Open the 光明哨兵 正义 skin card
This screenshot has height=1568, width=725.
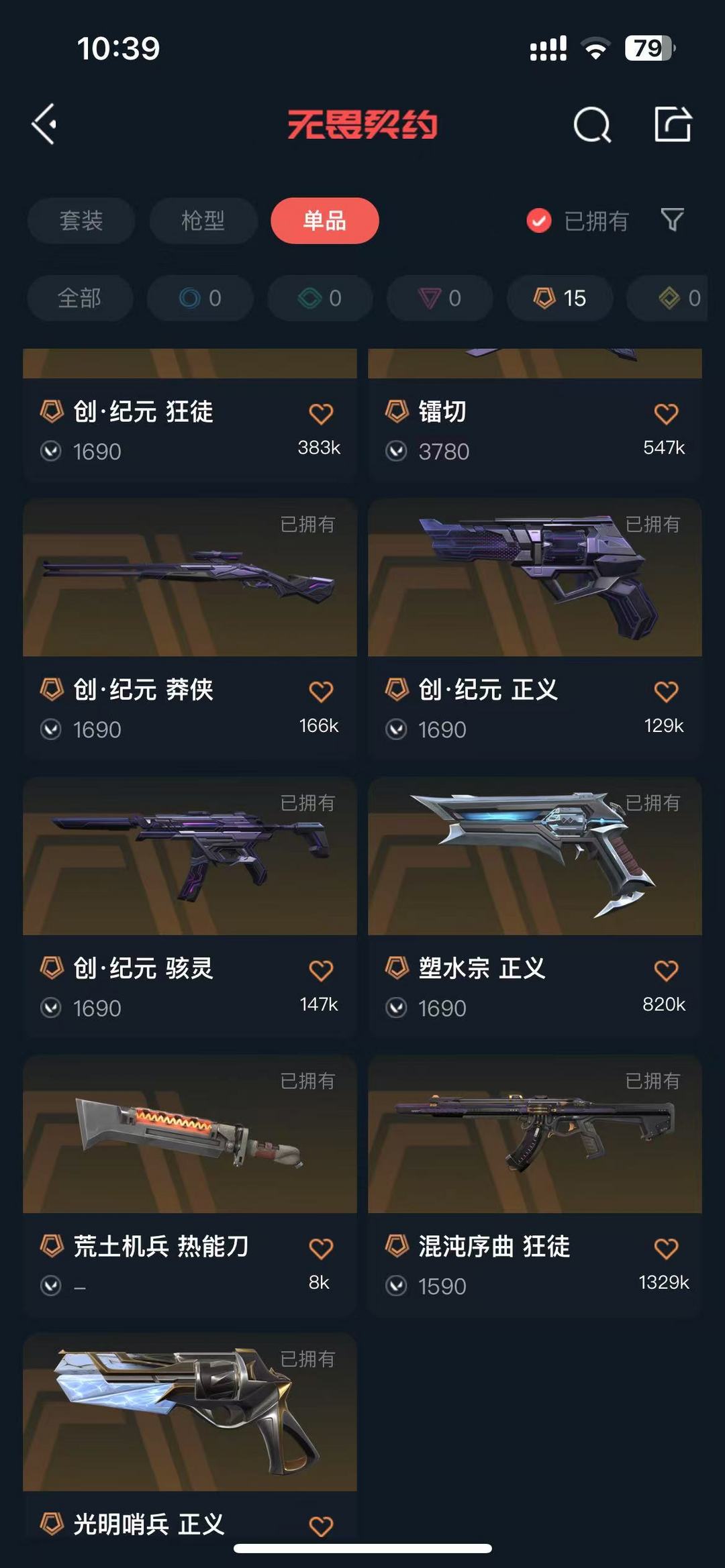190,1436
